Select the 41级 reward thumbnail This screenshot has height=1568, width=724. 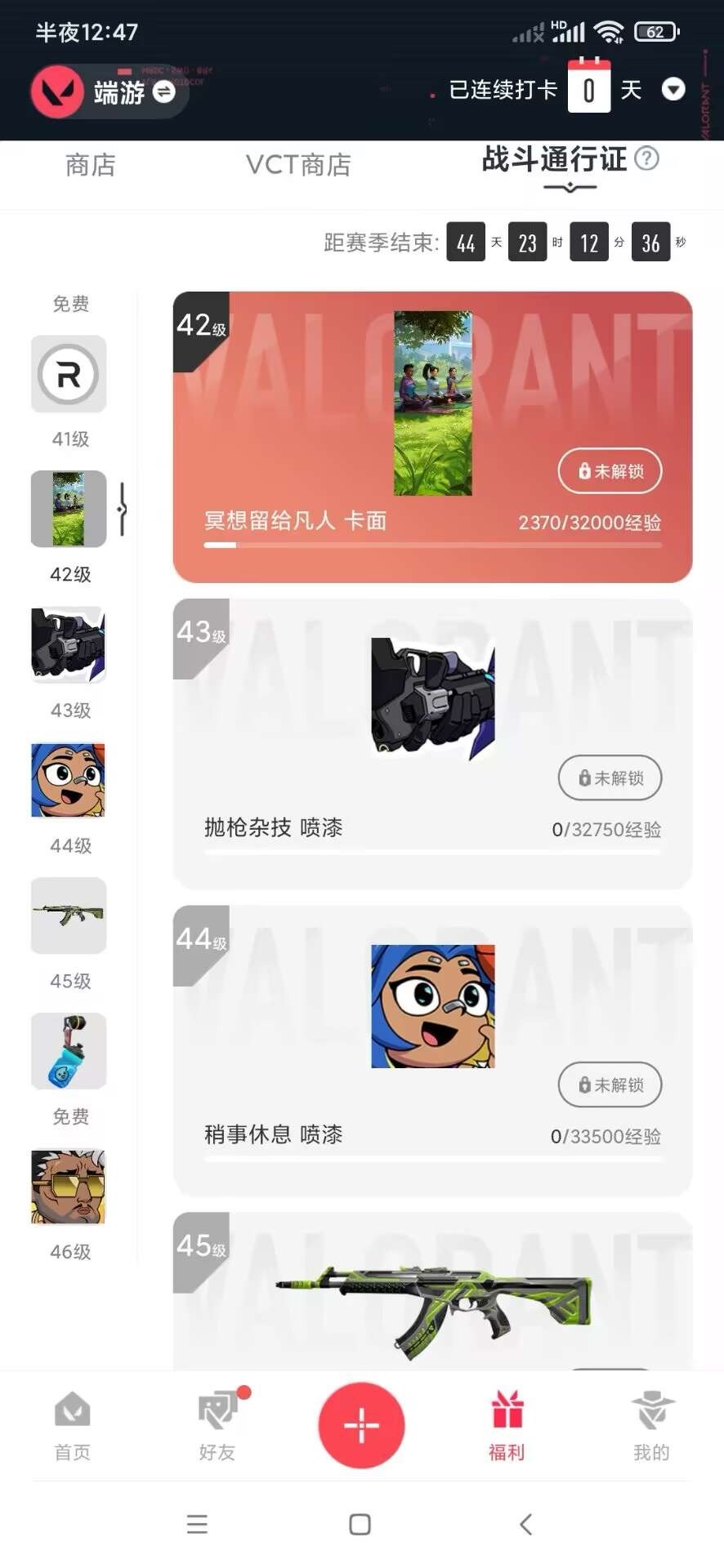(69, 374)
